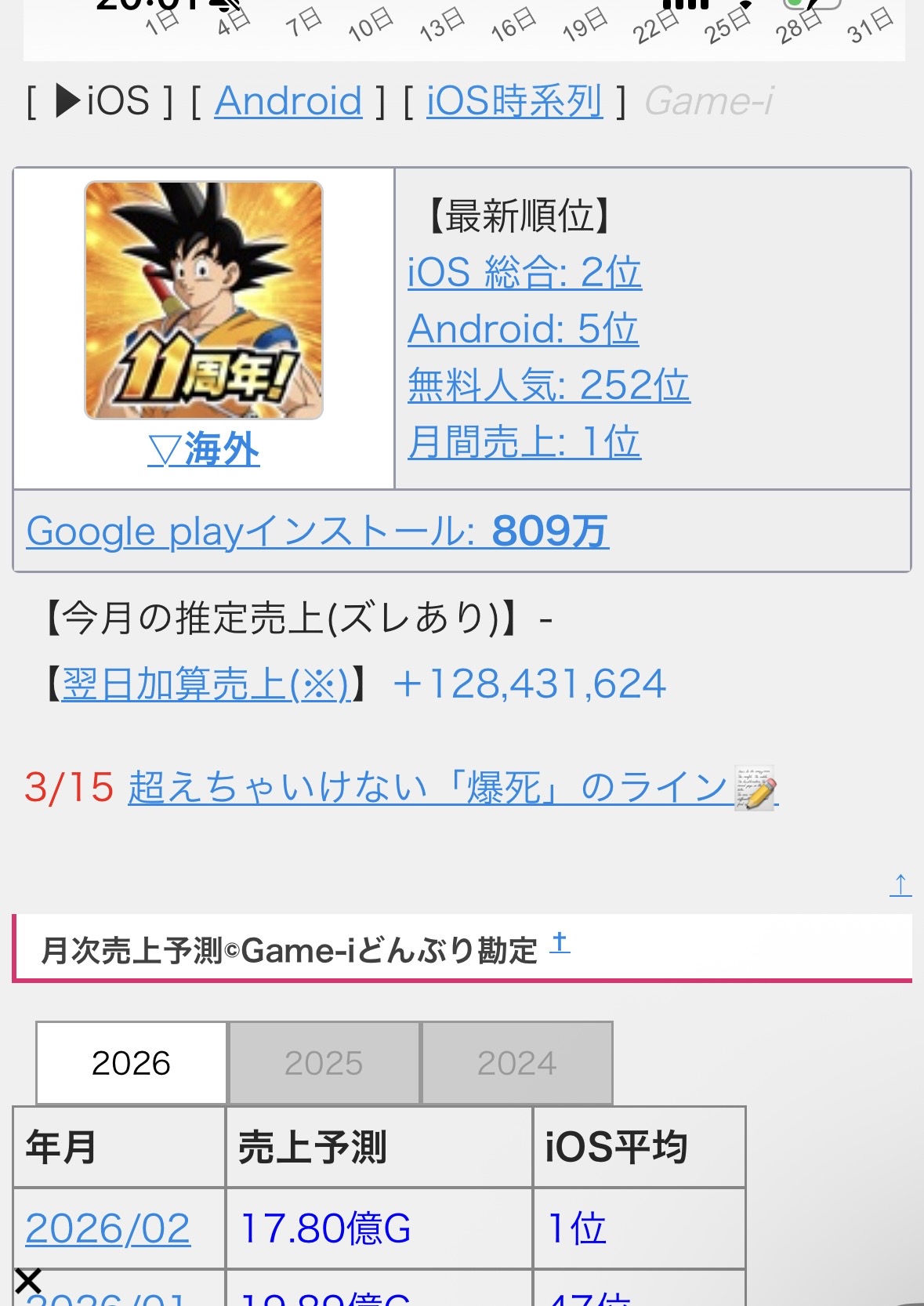924x1306 pixels.
Task: Open the 無料人気: 252位 link
Action: pyautogui.click(x=549, y=386)
